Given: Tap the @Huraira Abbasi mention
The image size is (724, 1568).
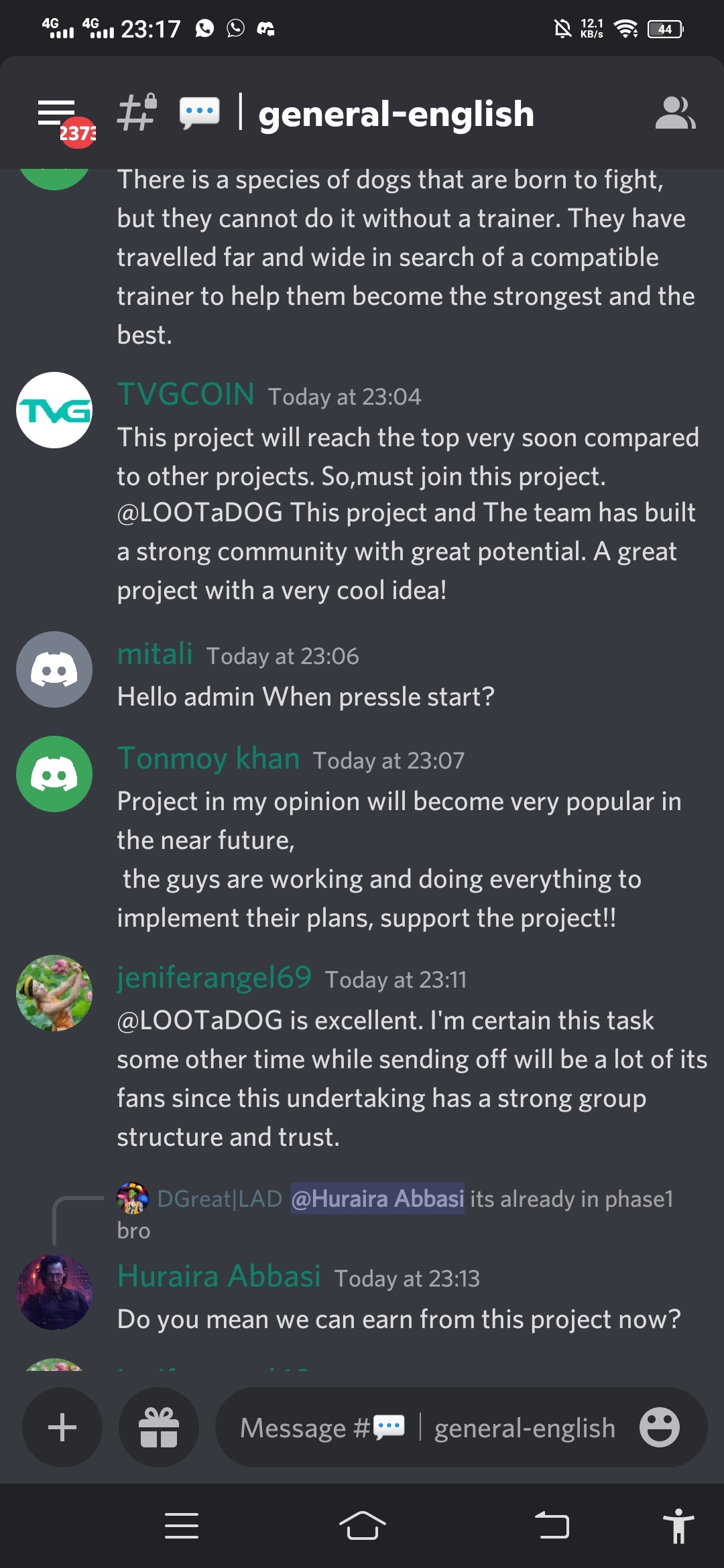Looking at the screenshot, I should [377, 1198].
